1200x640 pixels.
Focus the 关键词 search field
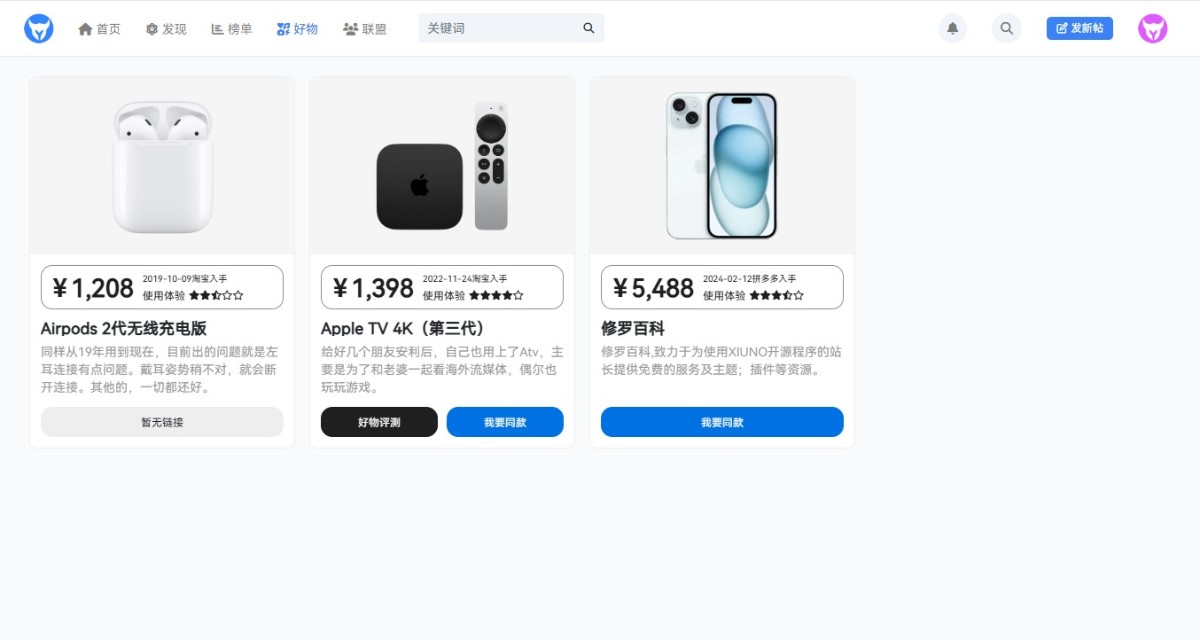497,28
